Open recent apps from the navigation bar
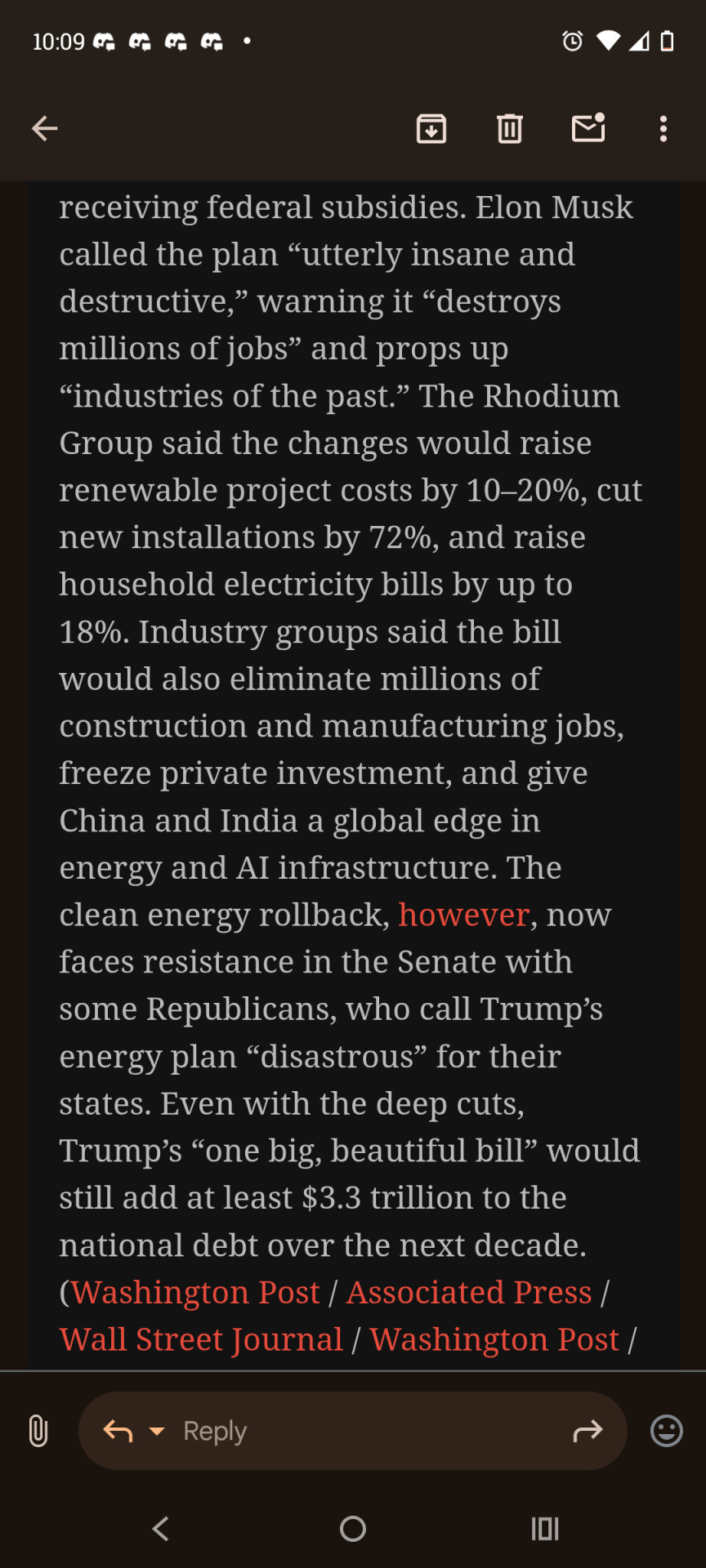 pos(545,1529)
